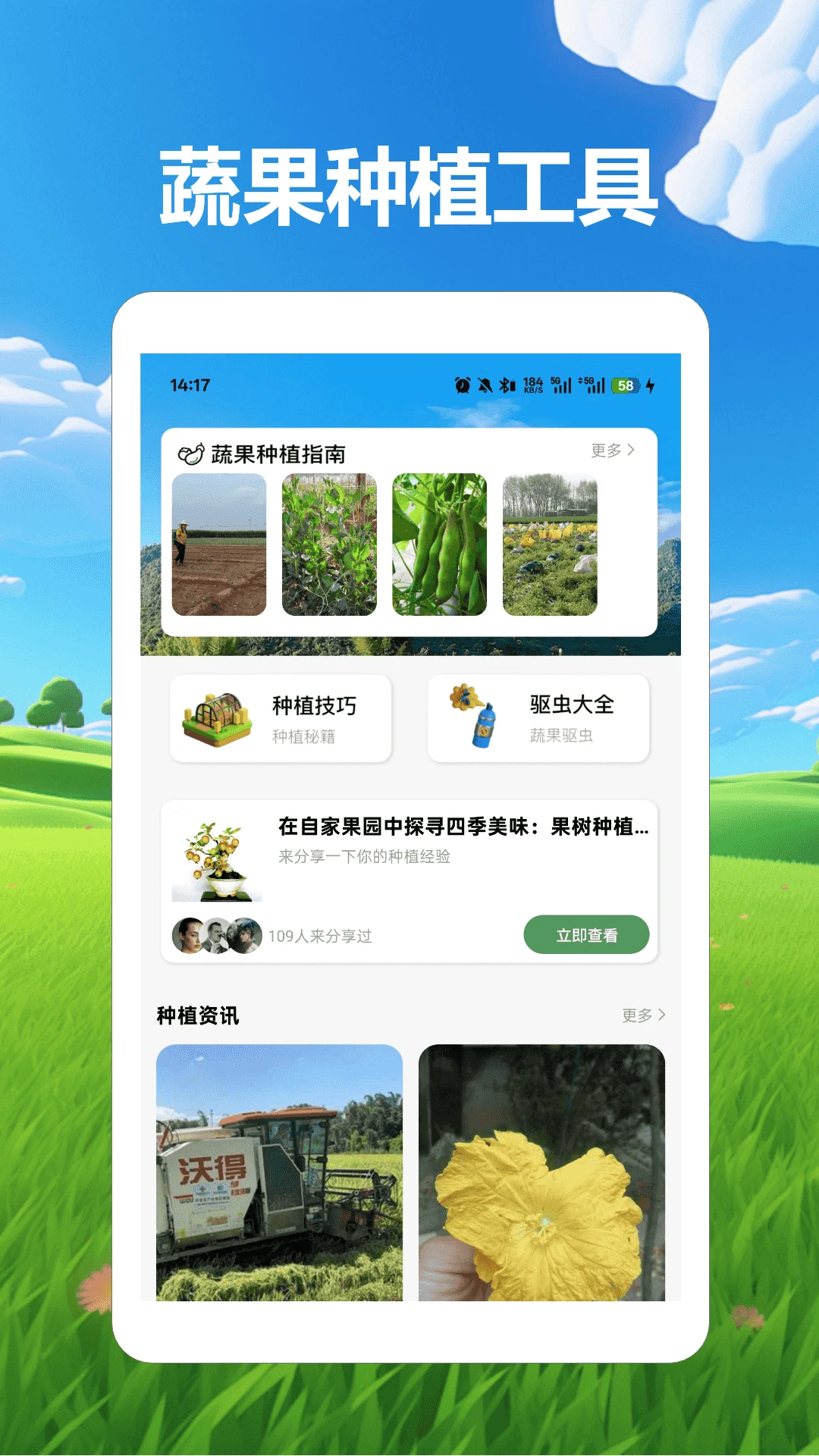Click the charging lightning icon
This screenshot has width=819, height=1456.
(651, 383)
